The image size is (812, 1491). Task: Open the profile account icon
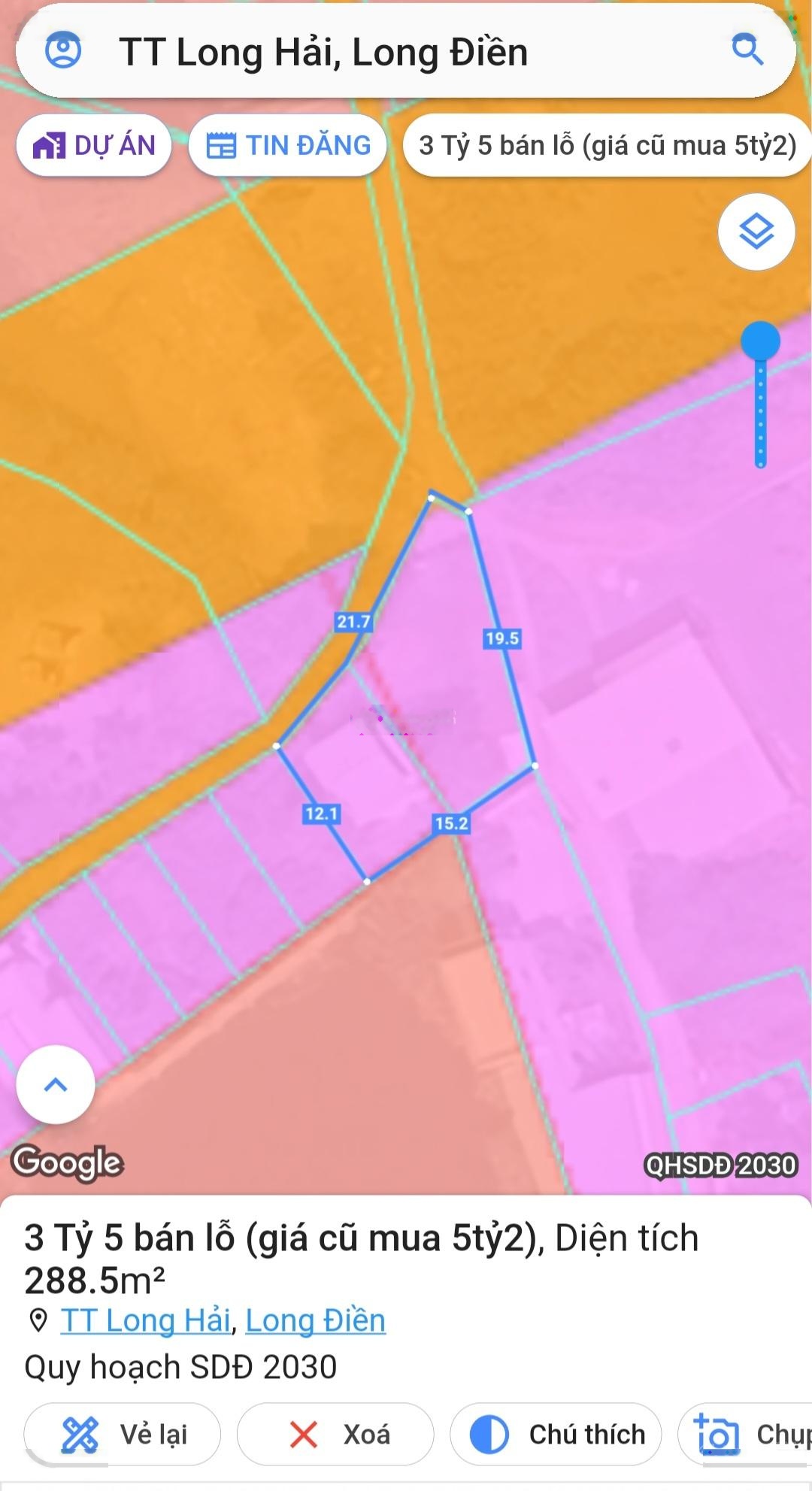tap(63, 51)
